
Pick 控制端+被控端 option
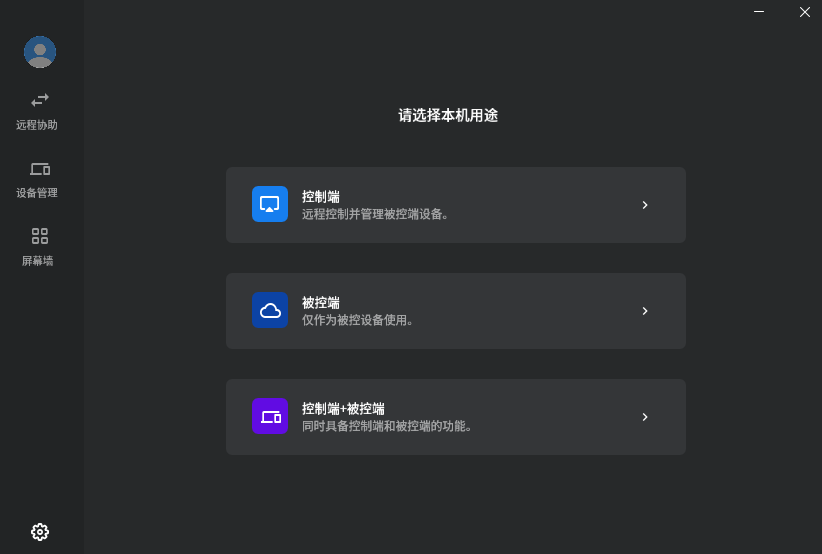point(455,417)
